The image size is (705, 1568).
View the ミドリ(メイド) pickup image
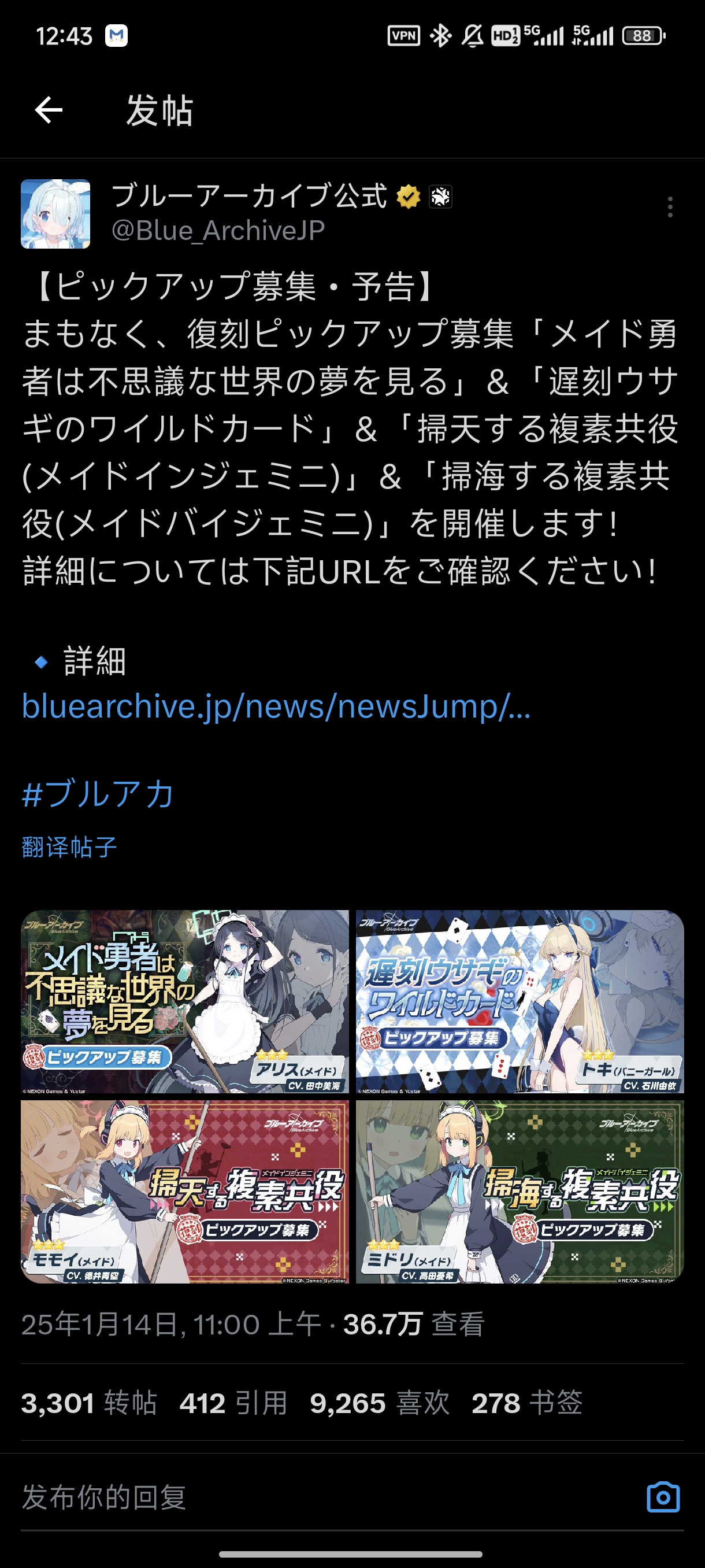520,1191
